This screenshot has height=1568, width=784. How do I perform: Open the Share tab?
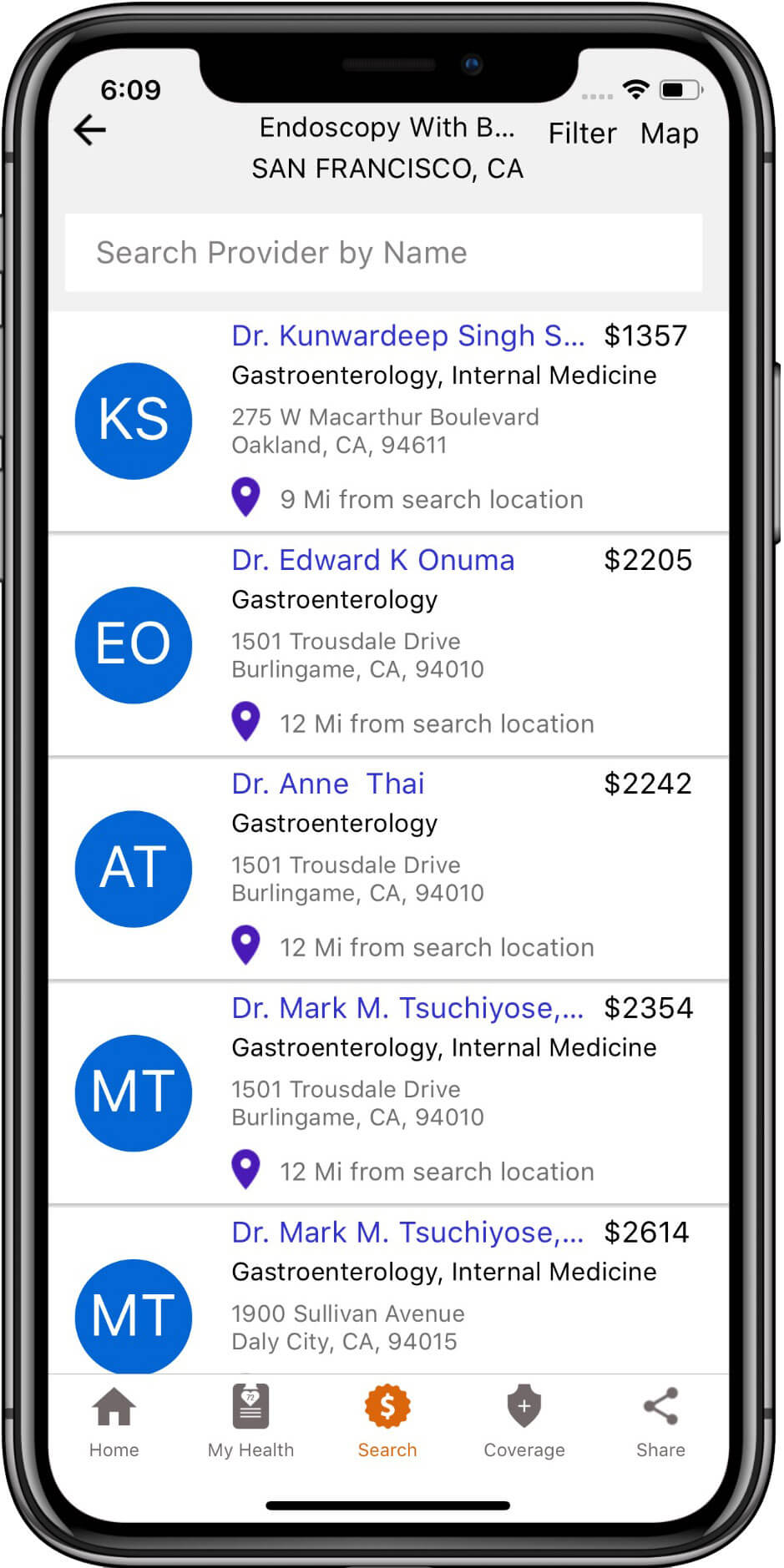tap(660, 1422)
